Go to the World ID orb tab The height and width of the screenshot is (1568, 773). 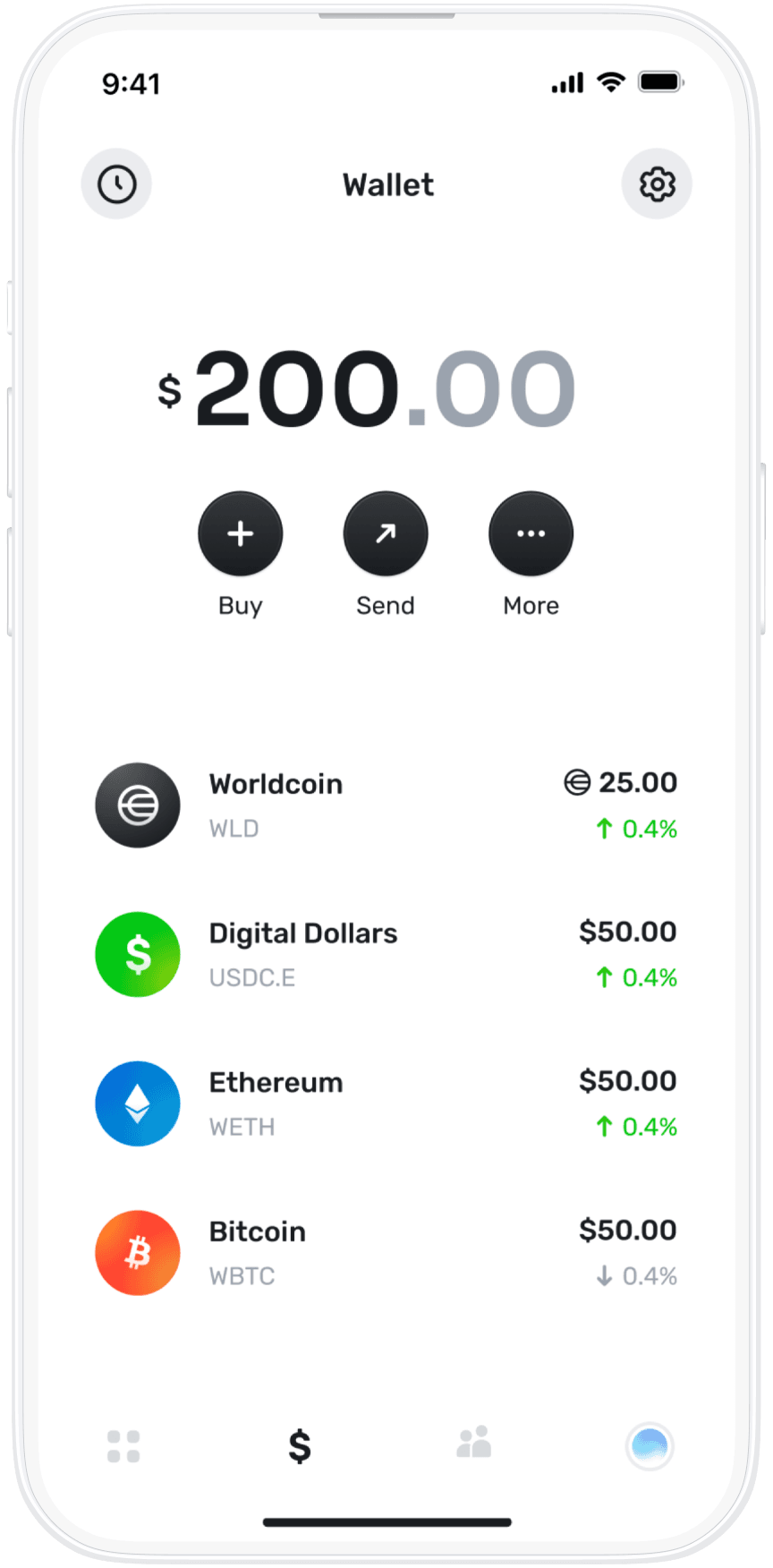tap(650, 1445)
